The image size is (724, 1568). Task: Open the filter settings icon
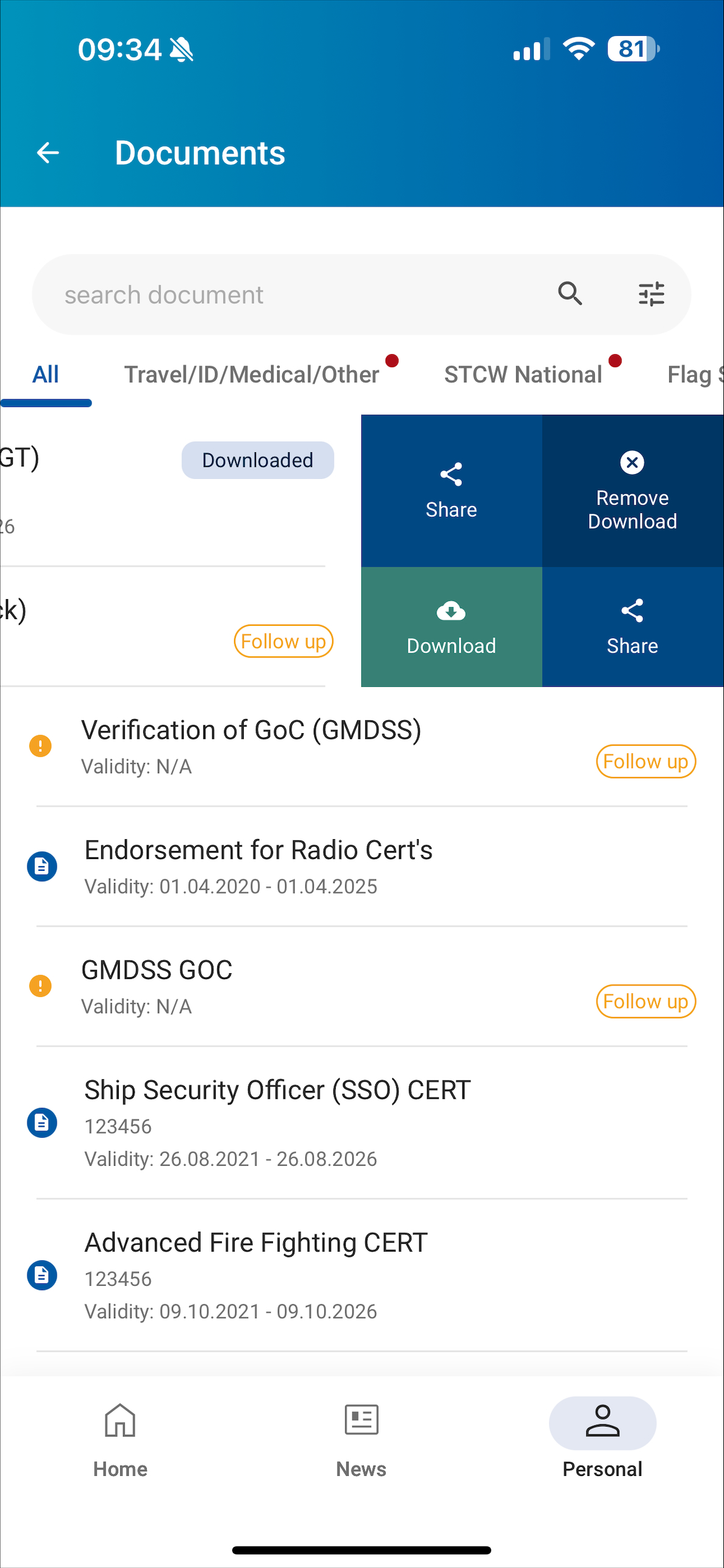651,294
